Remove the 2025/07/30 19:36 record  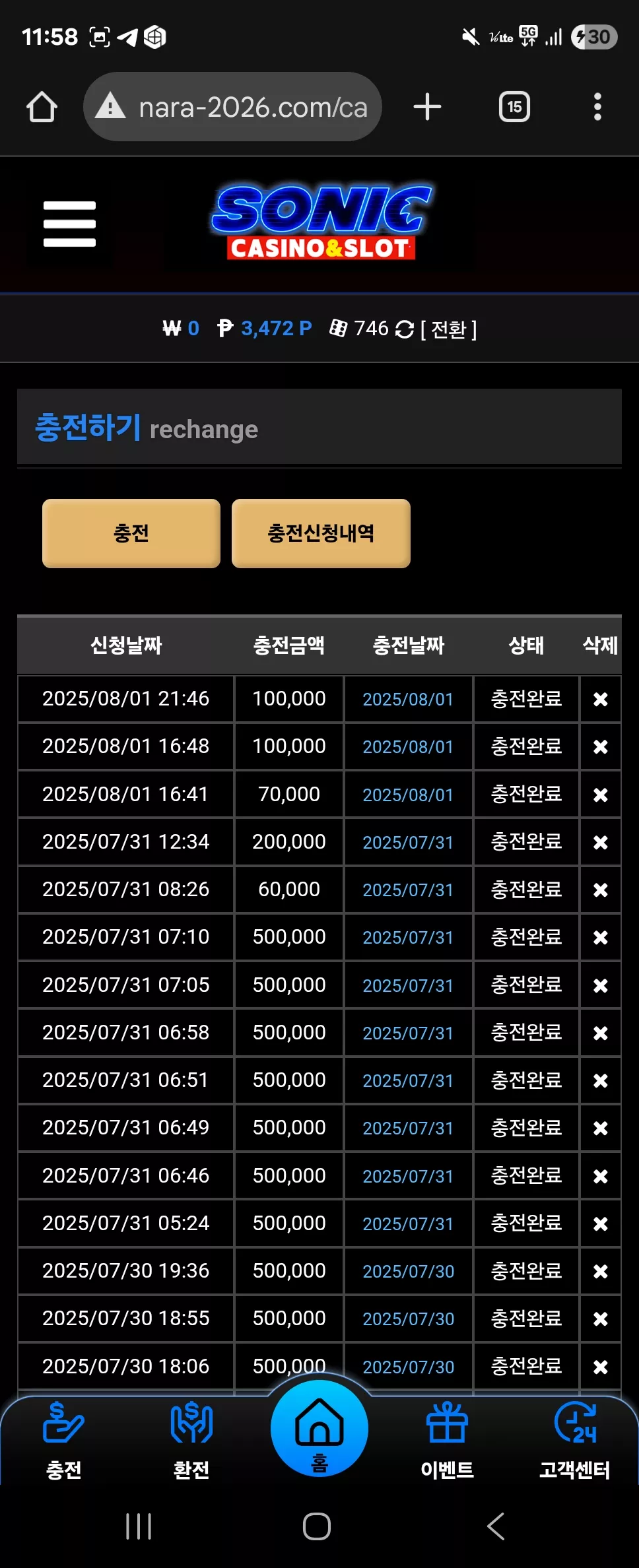[x=600, y=1271]
